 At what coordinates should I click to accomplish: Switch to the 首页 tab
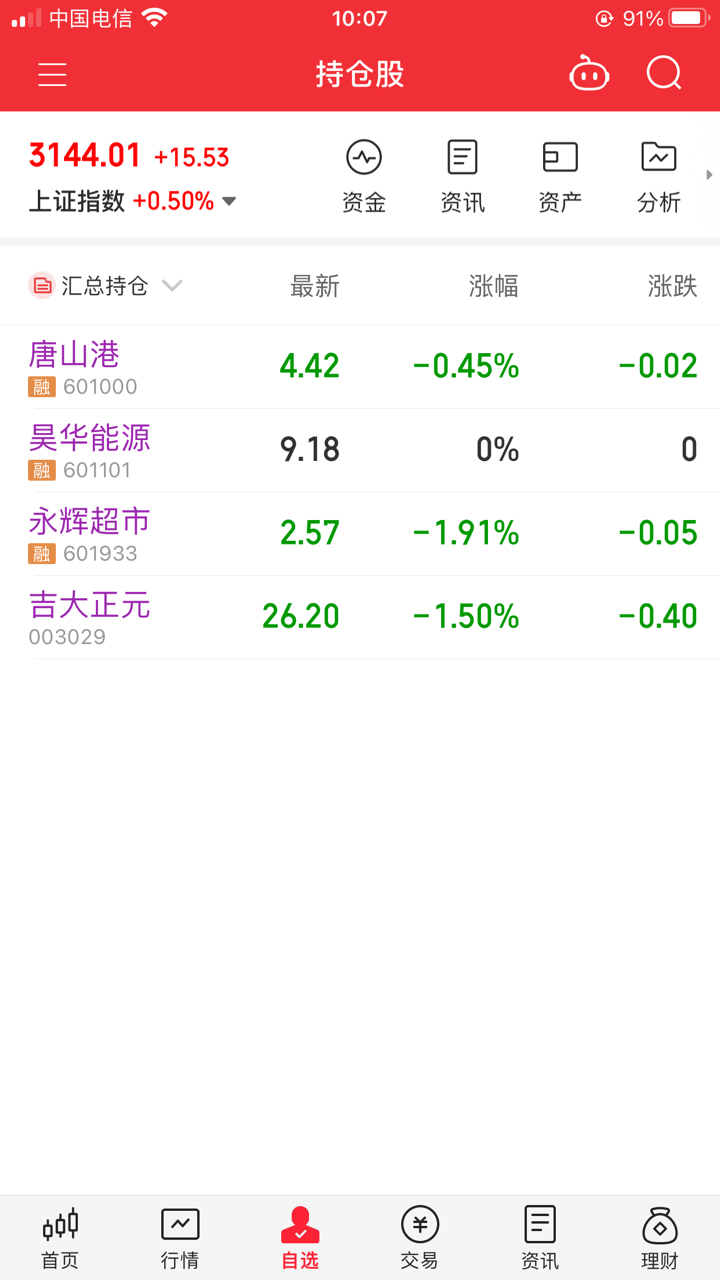click(60, 1238)
